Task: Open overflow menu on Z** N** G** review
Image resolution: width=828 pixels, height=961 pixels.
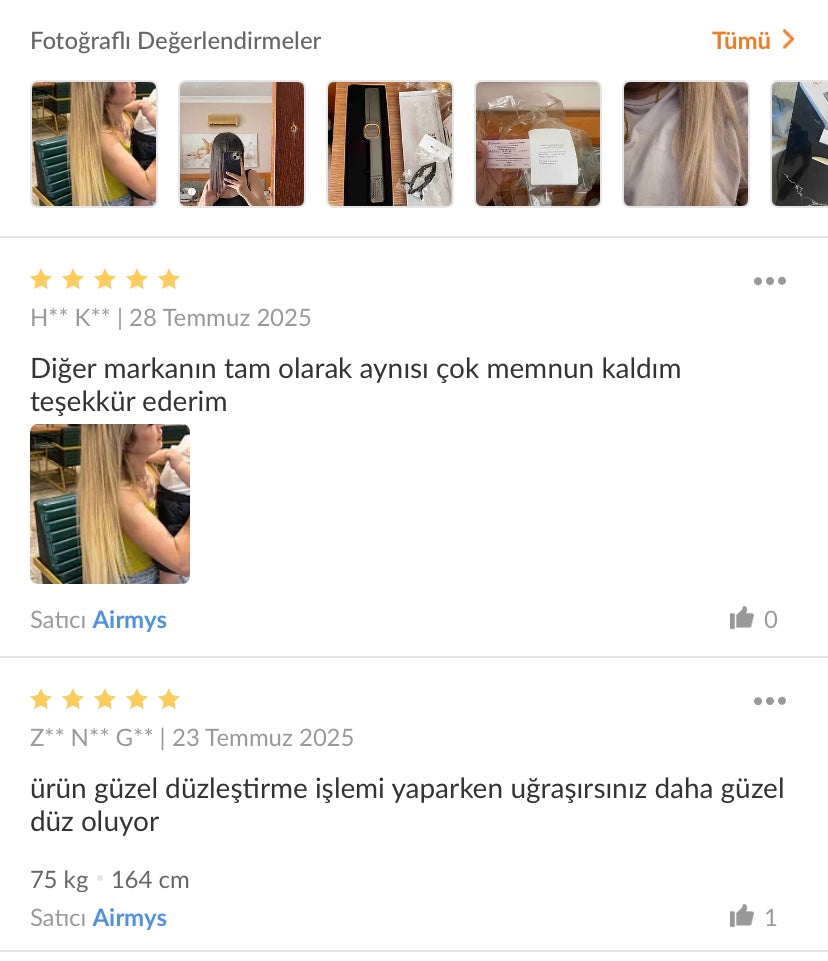Action: click(x=769, y=701)
